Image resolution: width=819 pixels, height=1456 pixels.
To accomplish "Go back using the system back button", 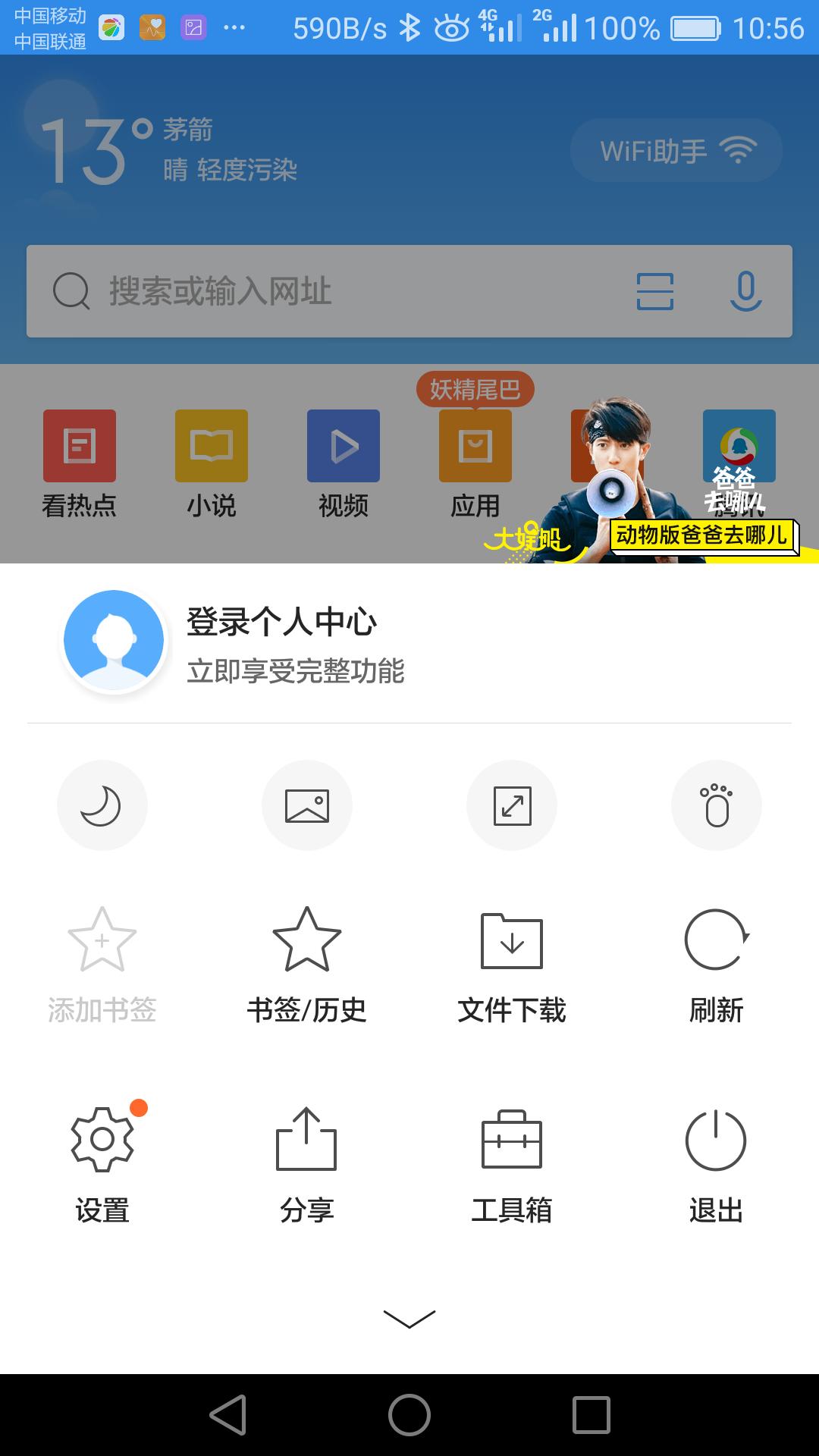I will pos(227,1415).
